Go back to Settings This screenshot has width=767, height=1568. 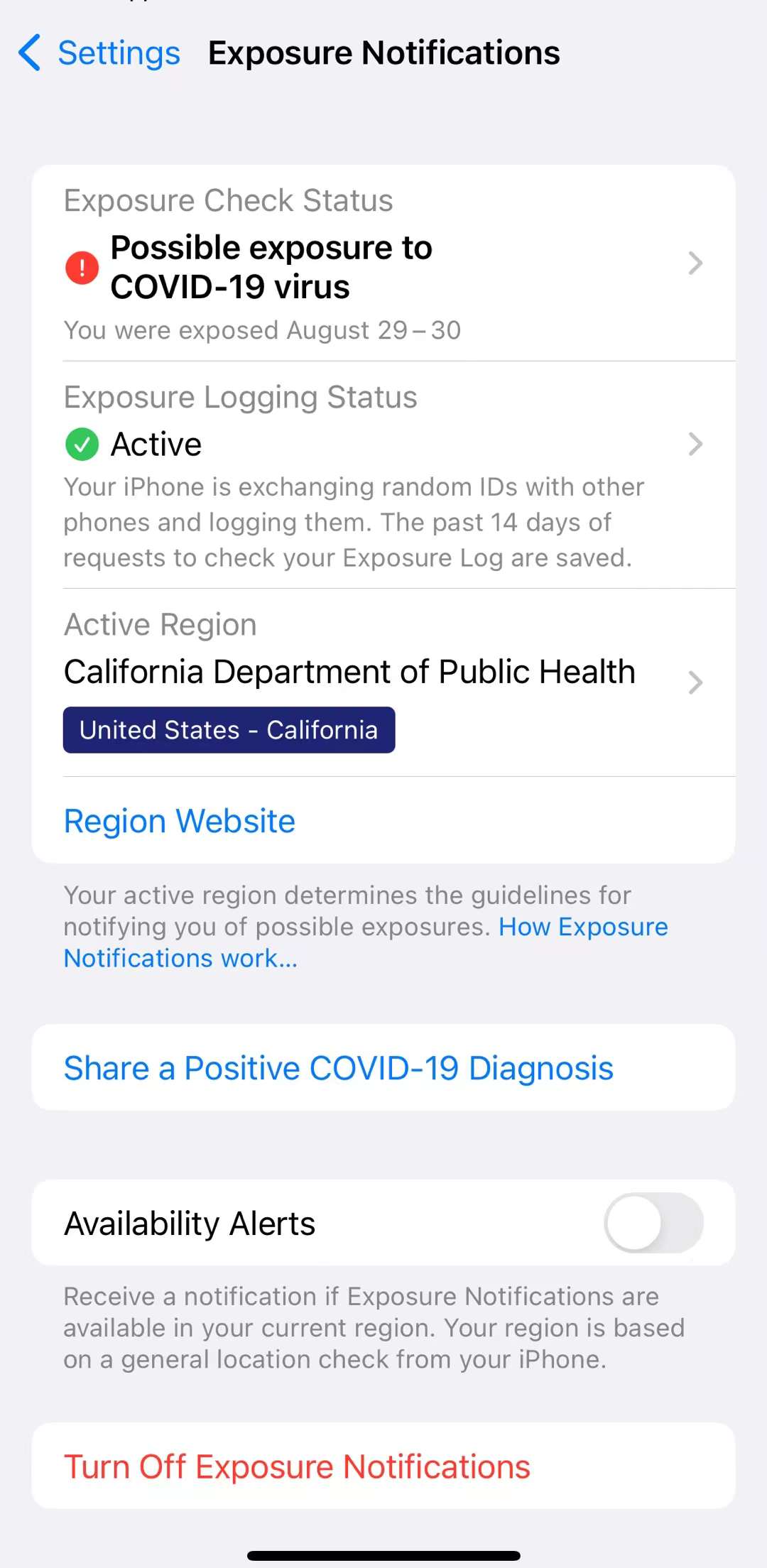click(99, 53)
